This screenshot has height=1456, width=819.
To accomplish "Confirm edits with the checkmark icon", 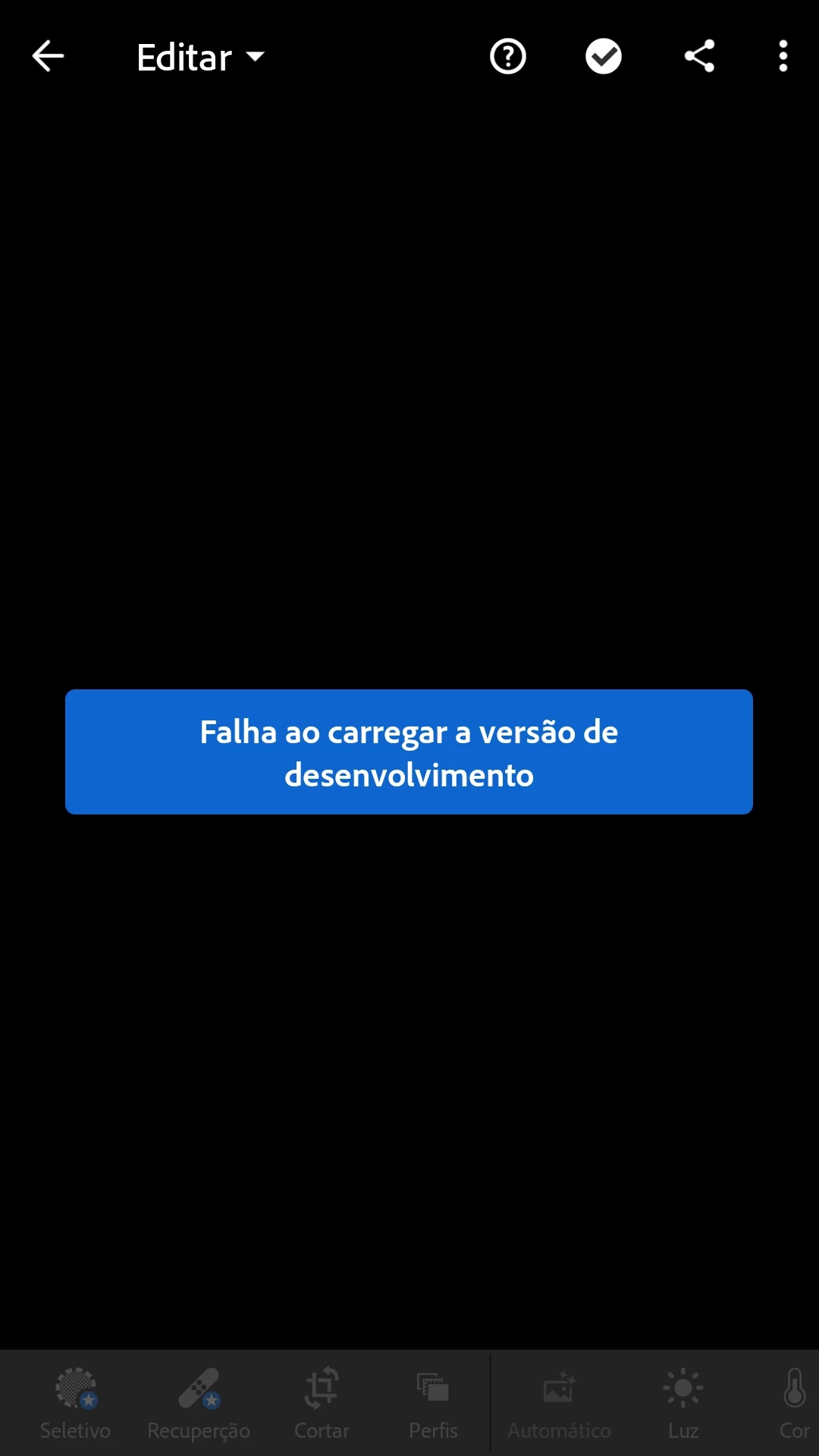I will tap(604, 56).
